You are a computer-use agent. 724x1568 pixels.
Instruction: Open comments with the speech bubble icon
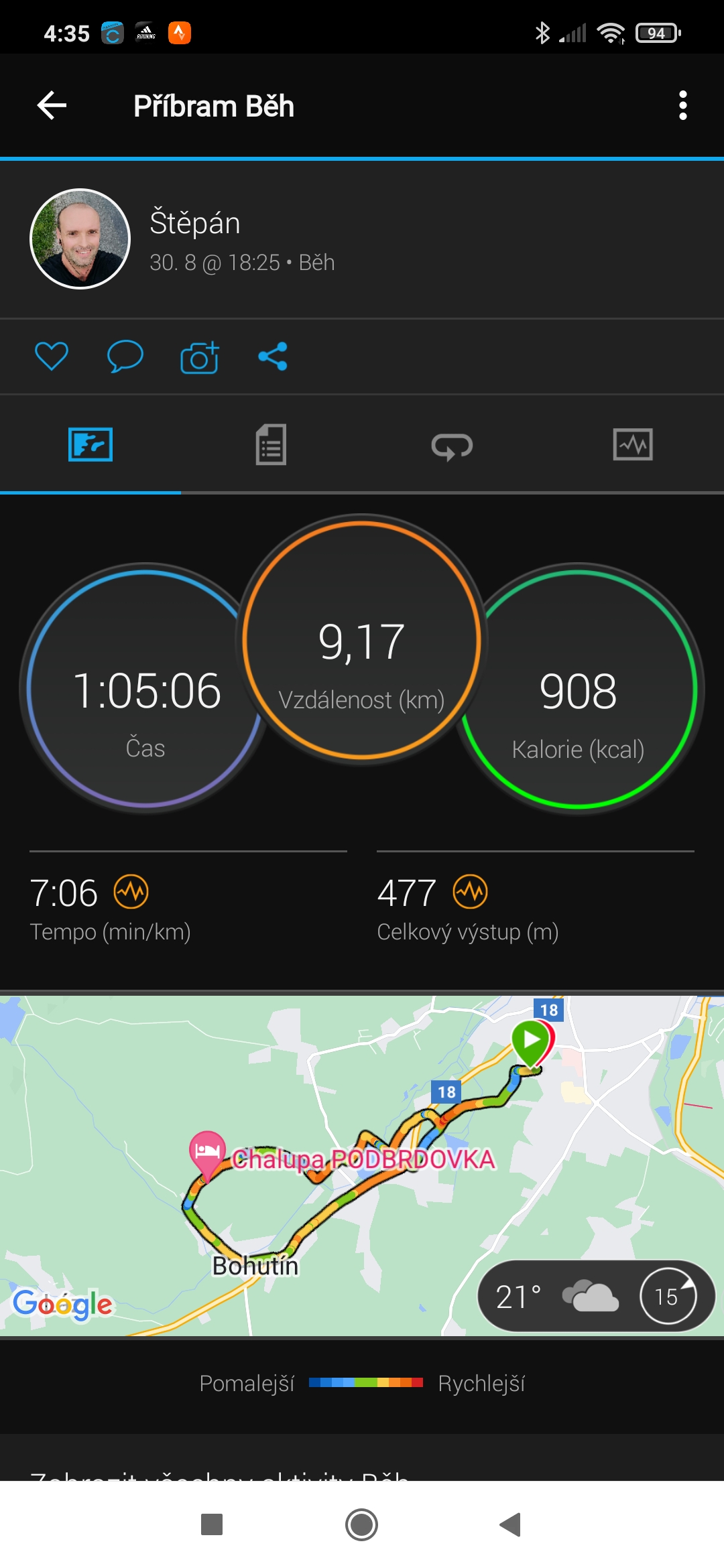click(125, 356)
